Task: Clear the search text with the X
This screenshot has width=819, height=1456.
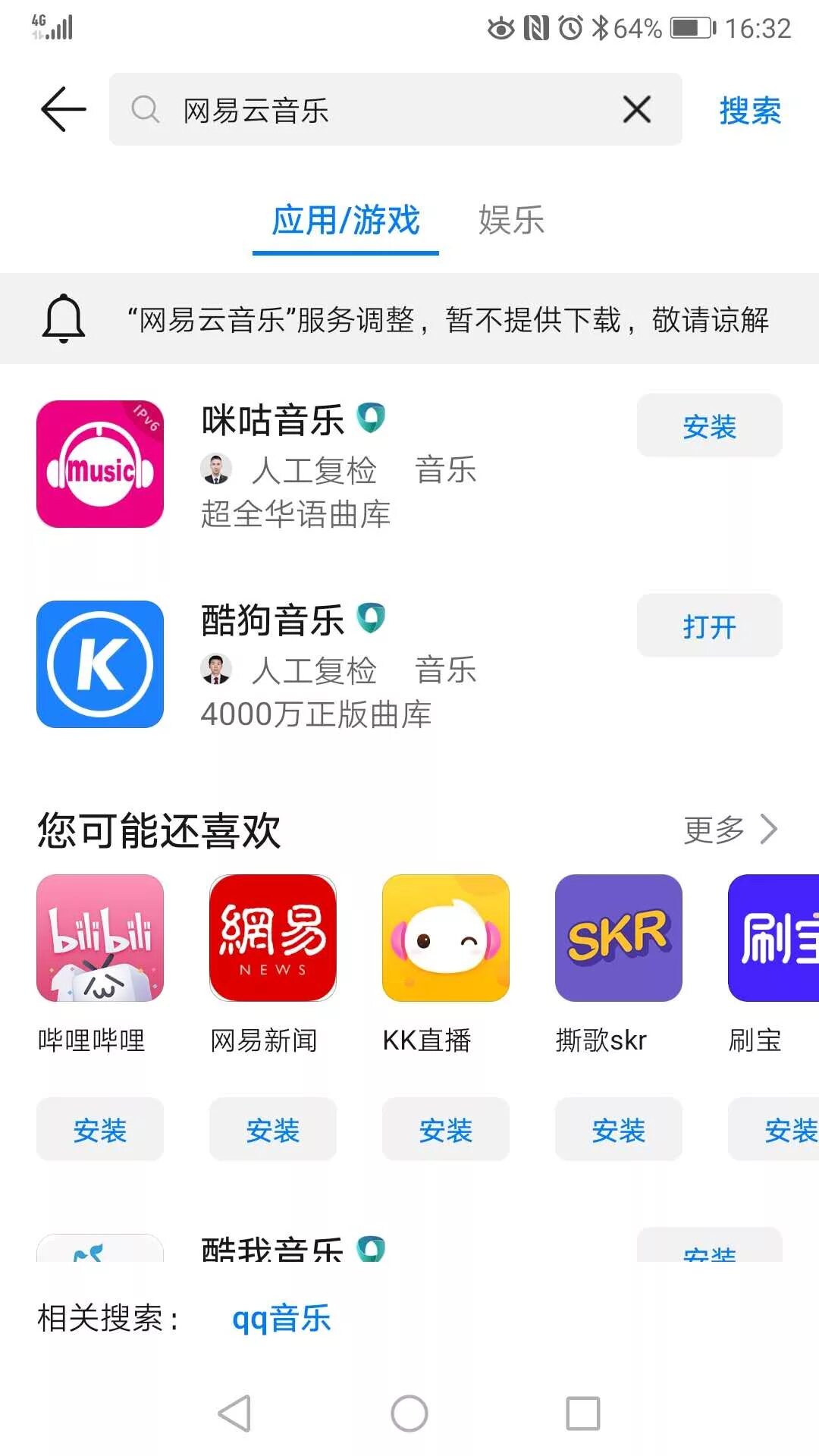Action: tap(636, 109)
